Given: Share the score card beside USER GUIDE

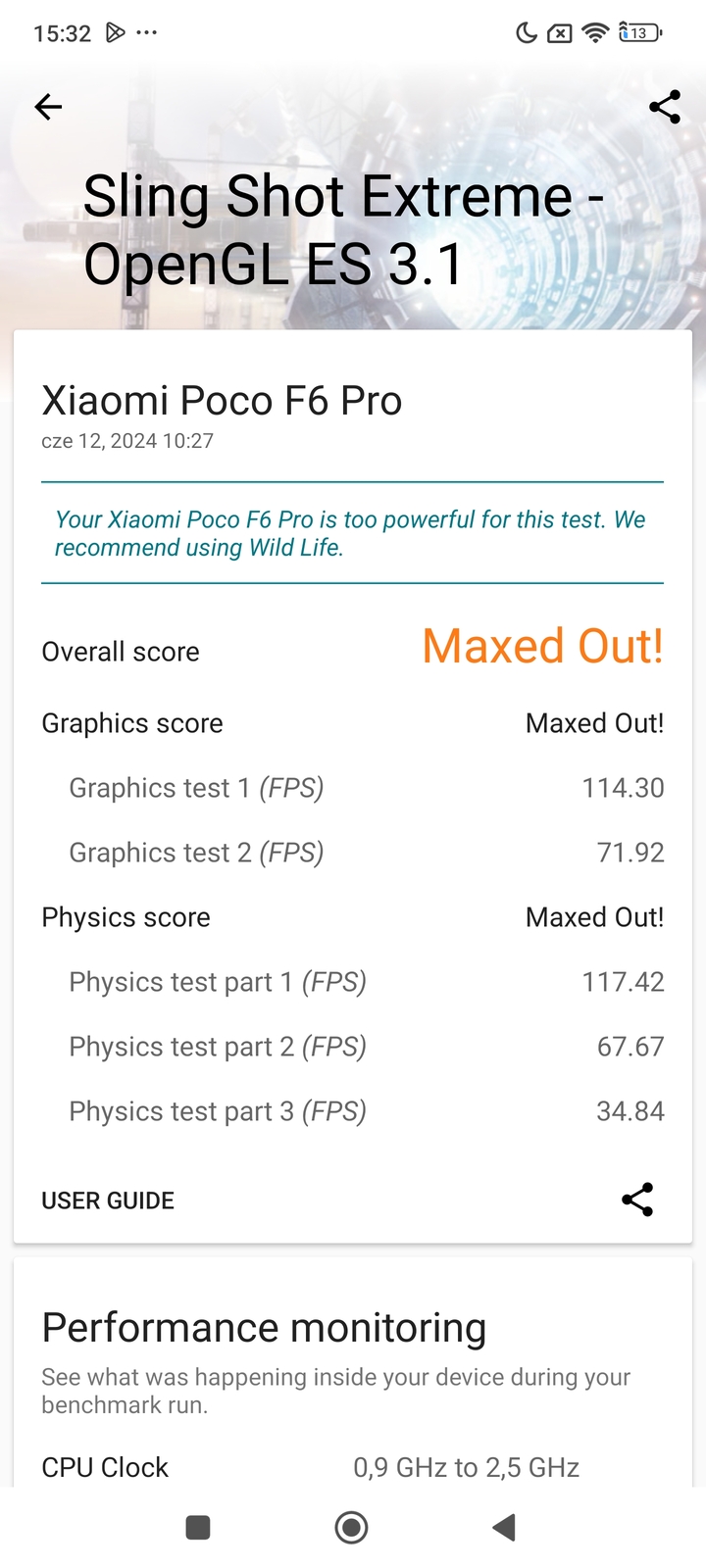Looking at the screenshot, I should (x=637, y=1200).
